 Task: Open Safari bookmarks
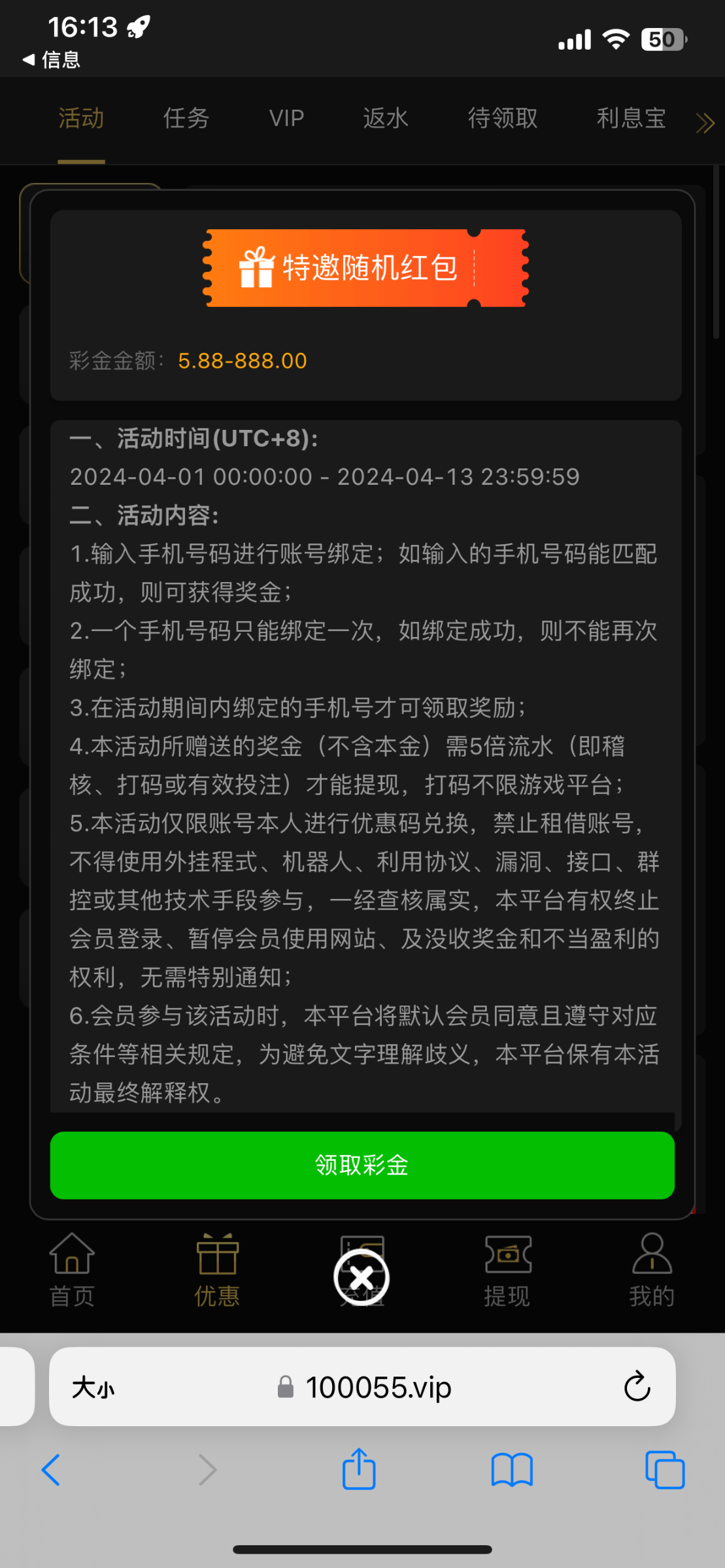point(512,1470)
